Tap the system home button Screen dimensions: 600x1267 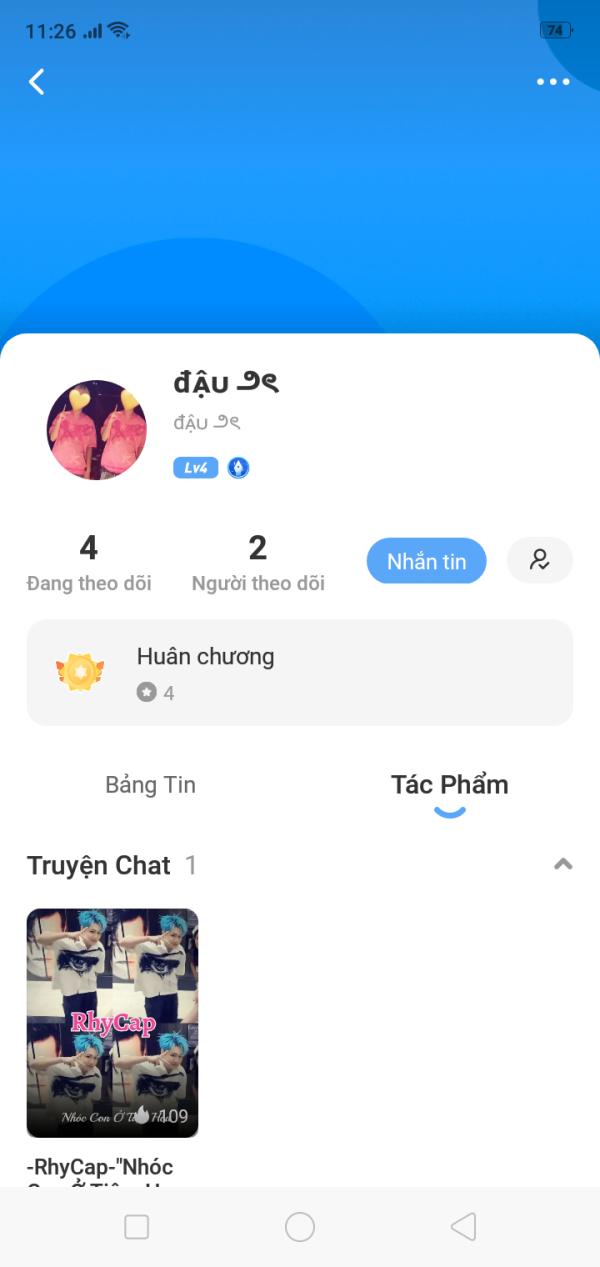[300, 1227]
